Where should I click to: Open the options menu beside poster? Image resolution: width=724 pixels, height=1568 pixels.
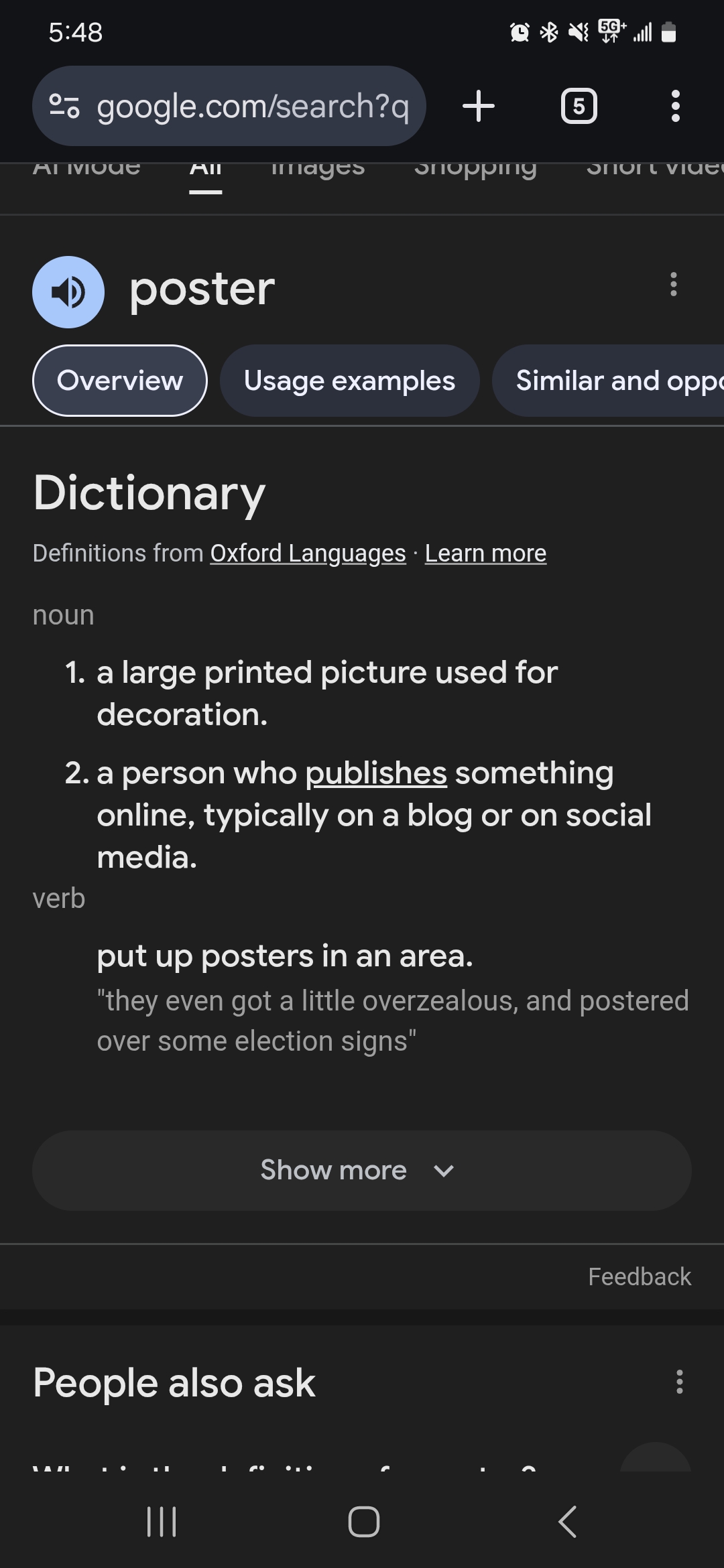[674, 284]
